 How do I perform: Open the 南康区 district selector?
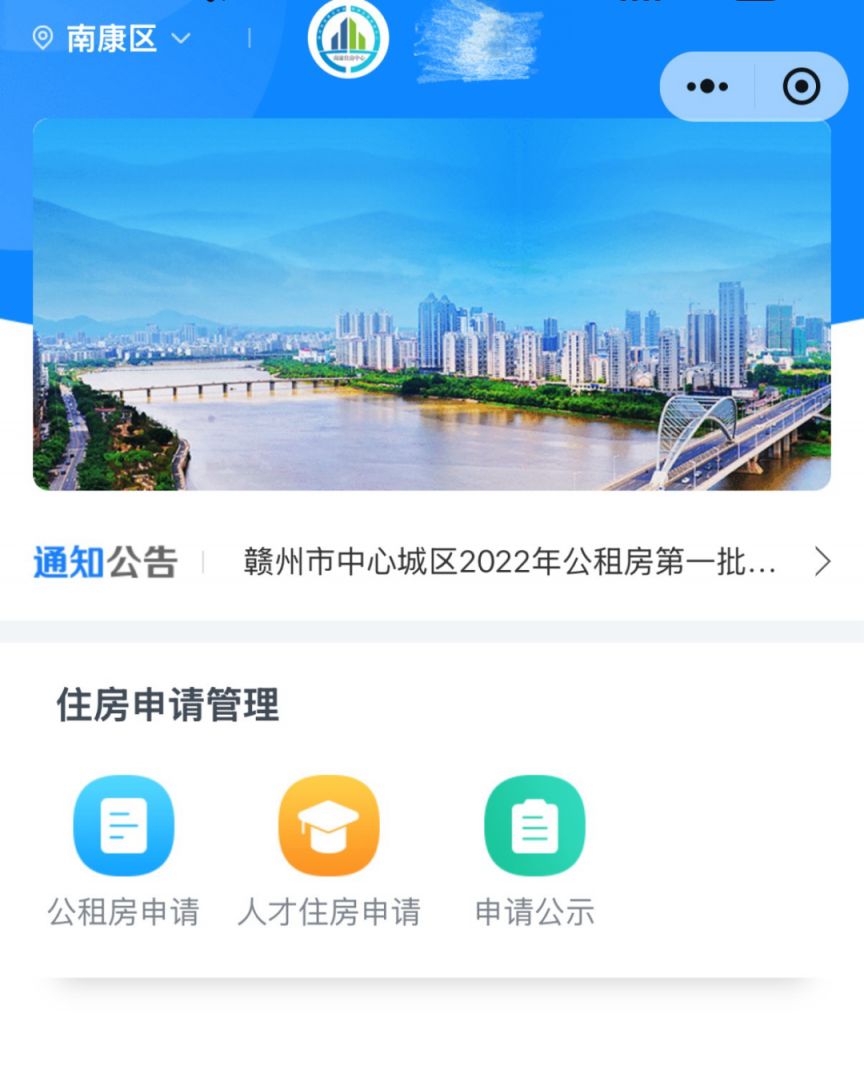pos(112,39)
